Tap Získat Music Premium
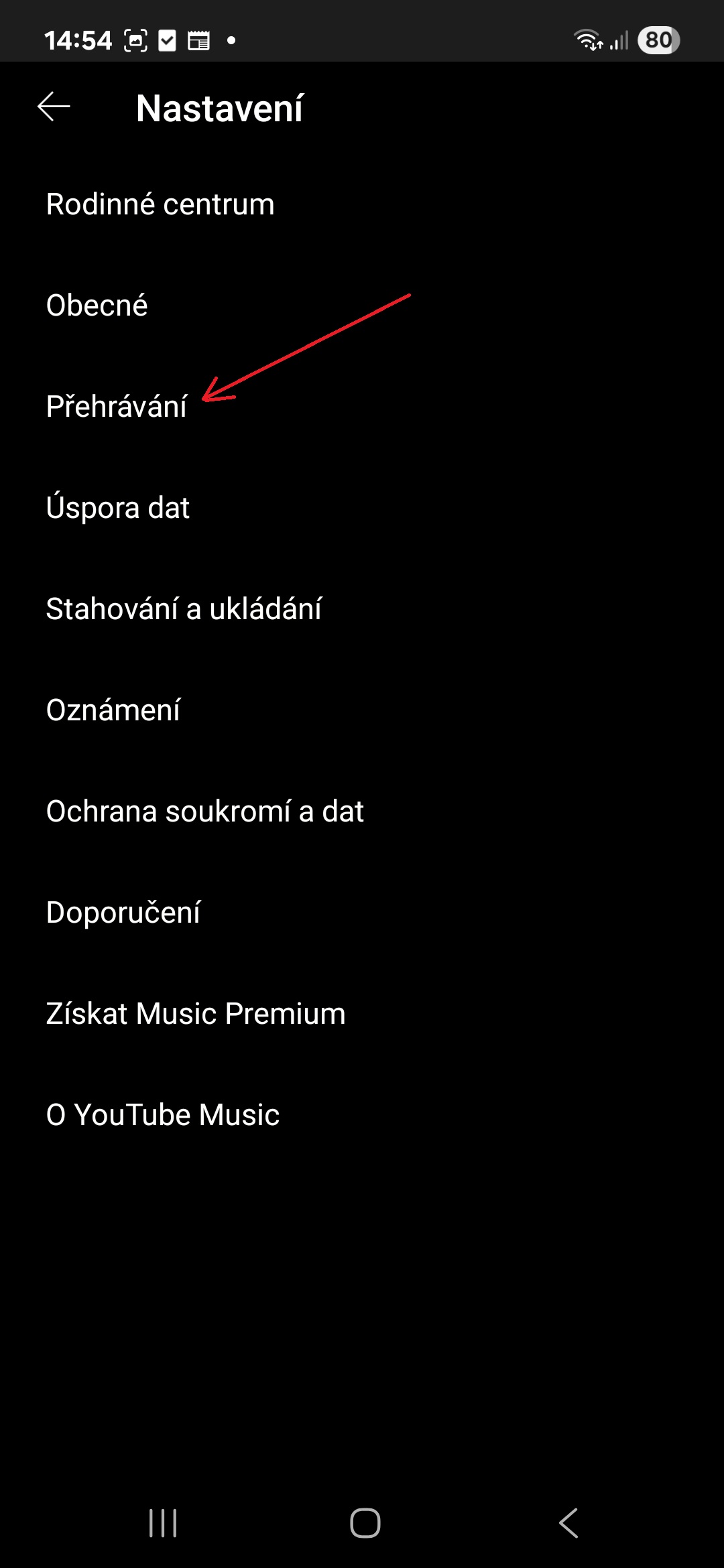Image resolution: width=724 pixels, height=1568 pixels. [x=362, y=1014]
